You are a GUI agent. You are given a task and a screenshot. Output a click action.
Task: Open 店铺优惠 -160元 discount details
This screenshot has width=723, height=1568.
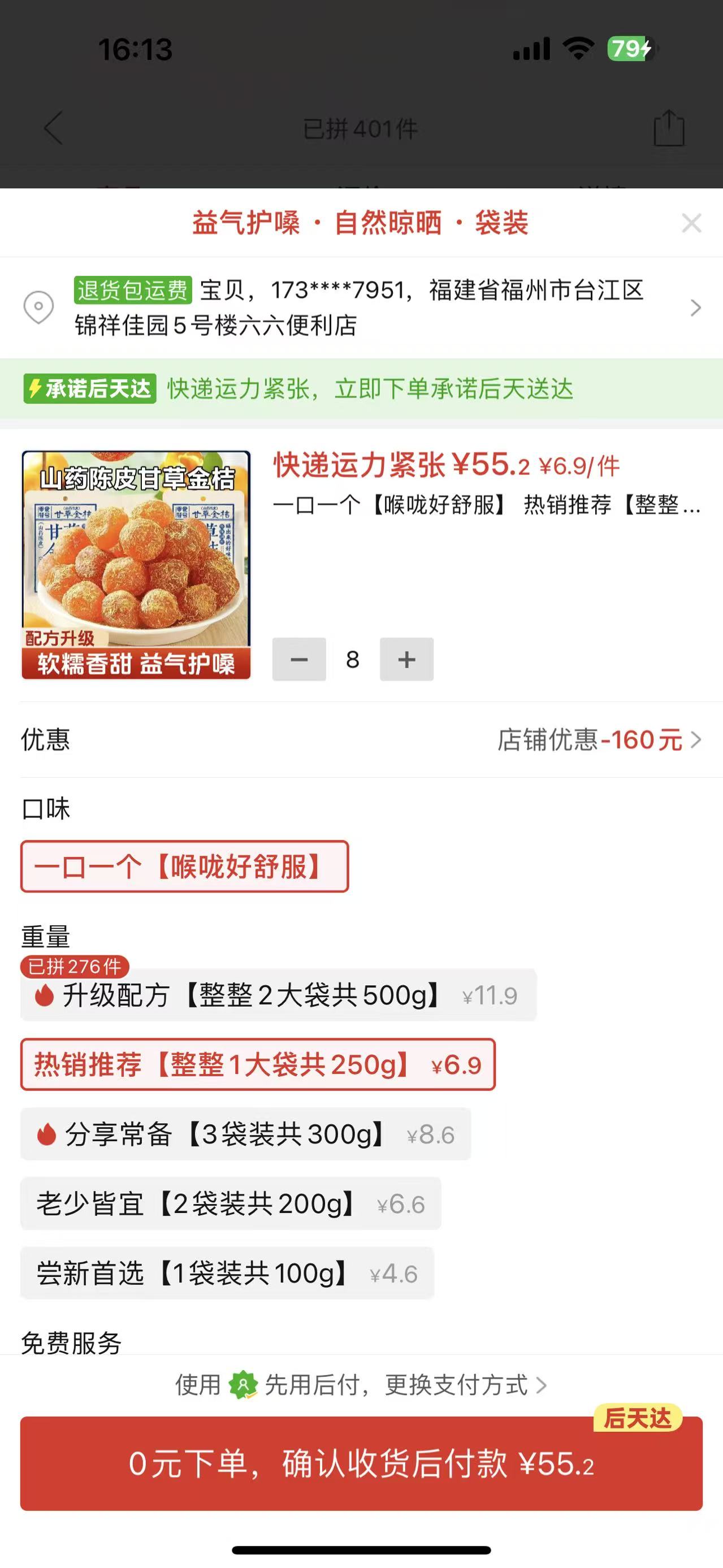pos(599,740)
